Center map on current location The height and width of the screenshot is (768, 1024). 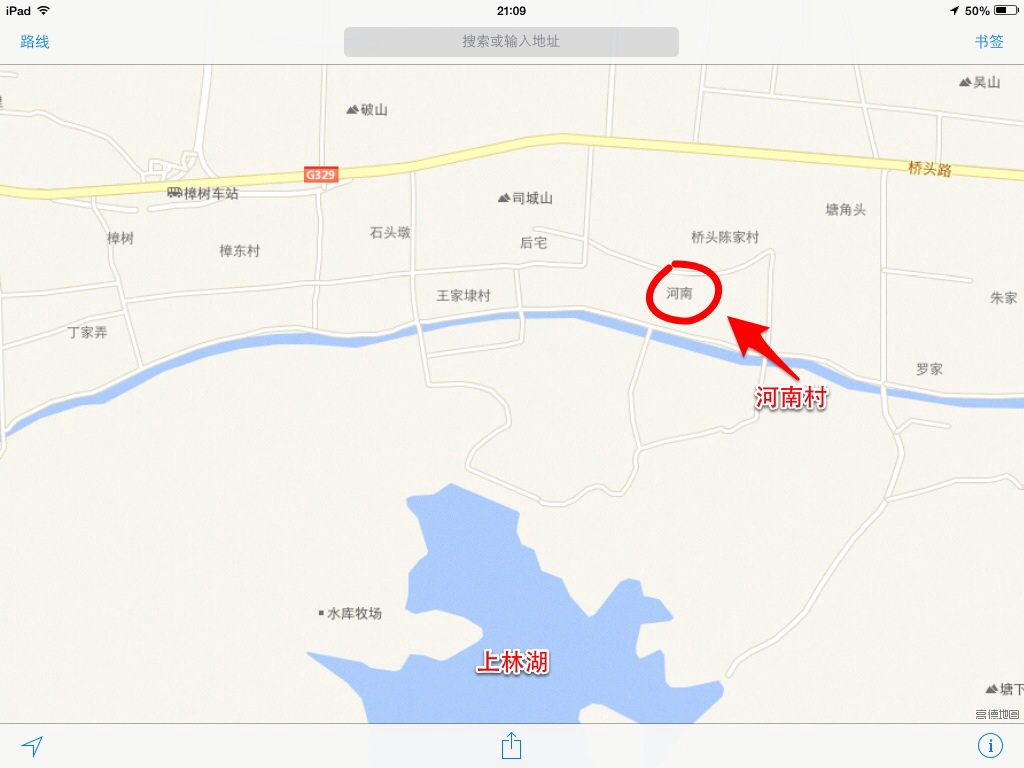[33, 746]
